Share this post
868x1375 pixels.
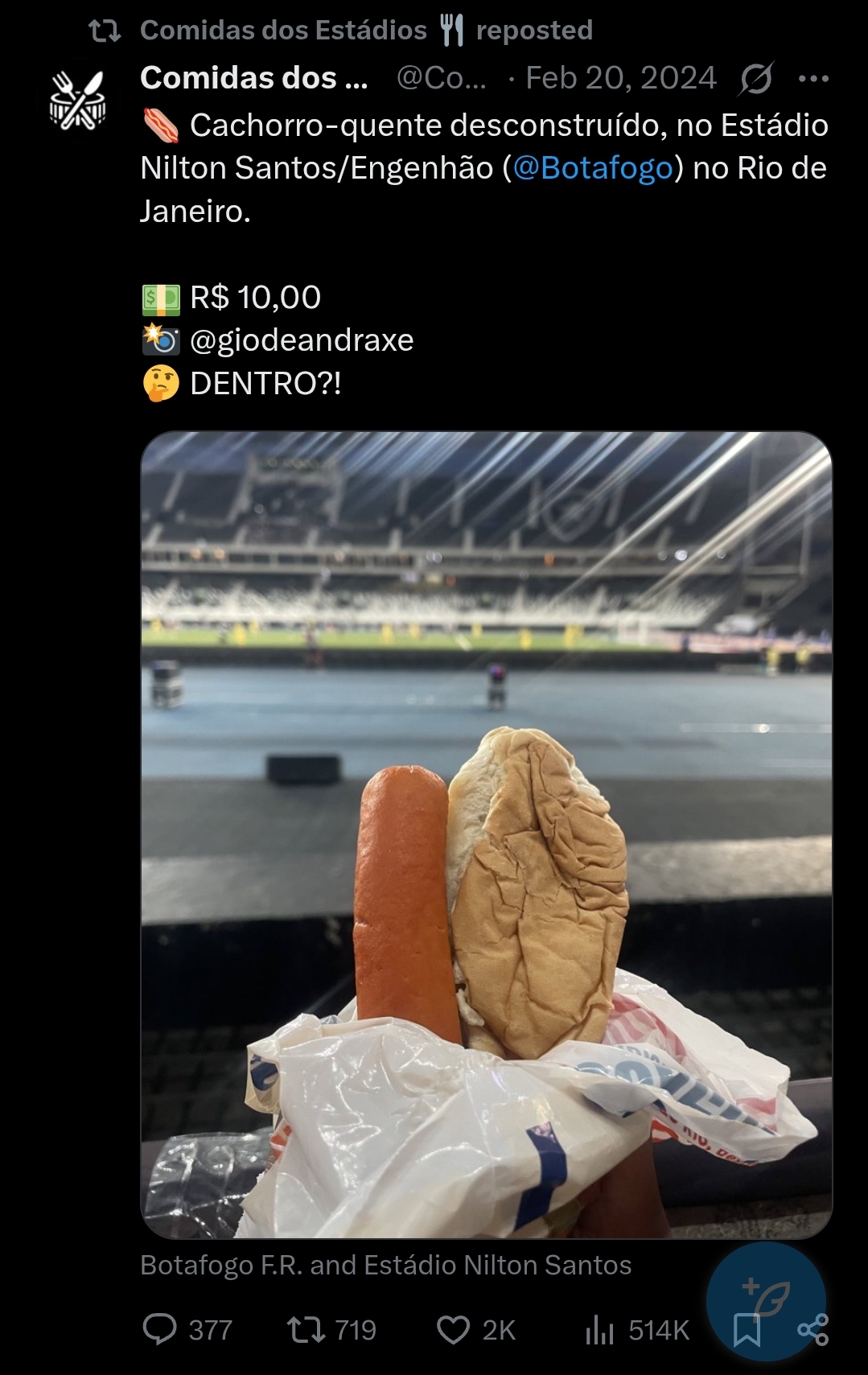pos(813,1329)
